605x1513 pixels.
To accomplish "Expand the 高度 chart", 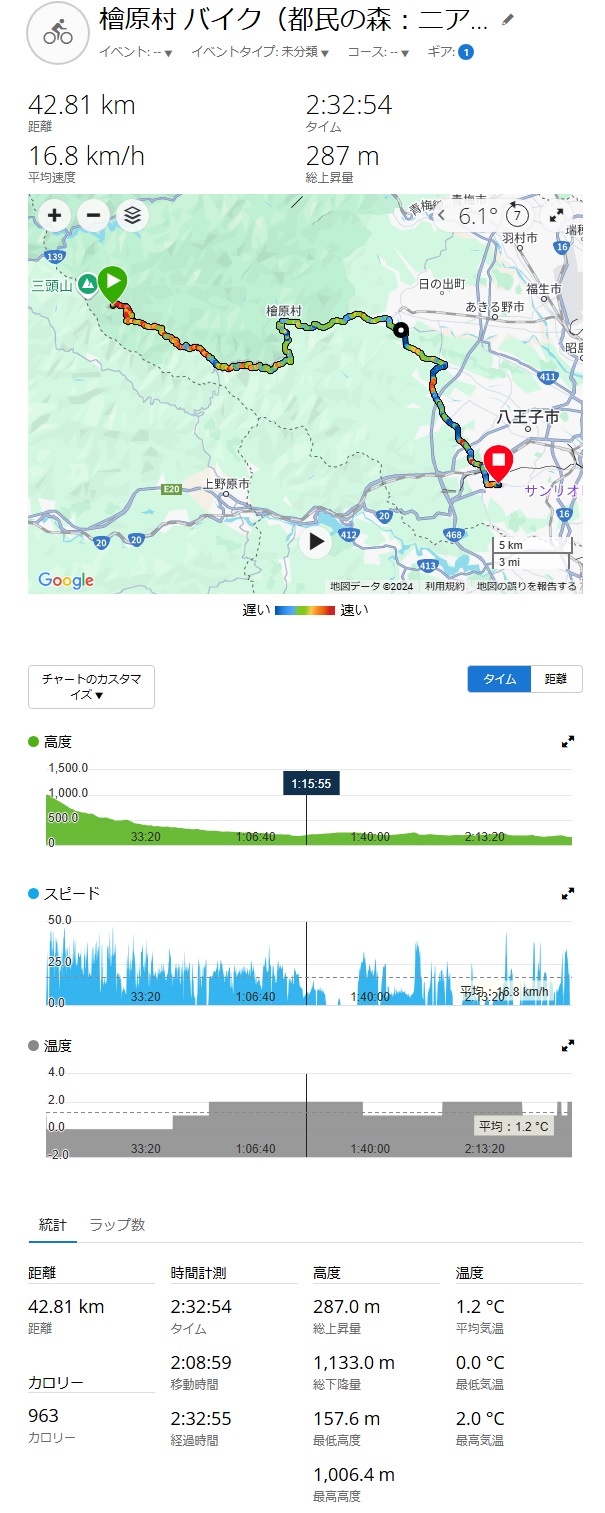I will (568, 742).
